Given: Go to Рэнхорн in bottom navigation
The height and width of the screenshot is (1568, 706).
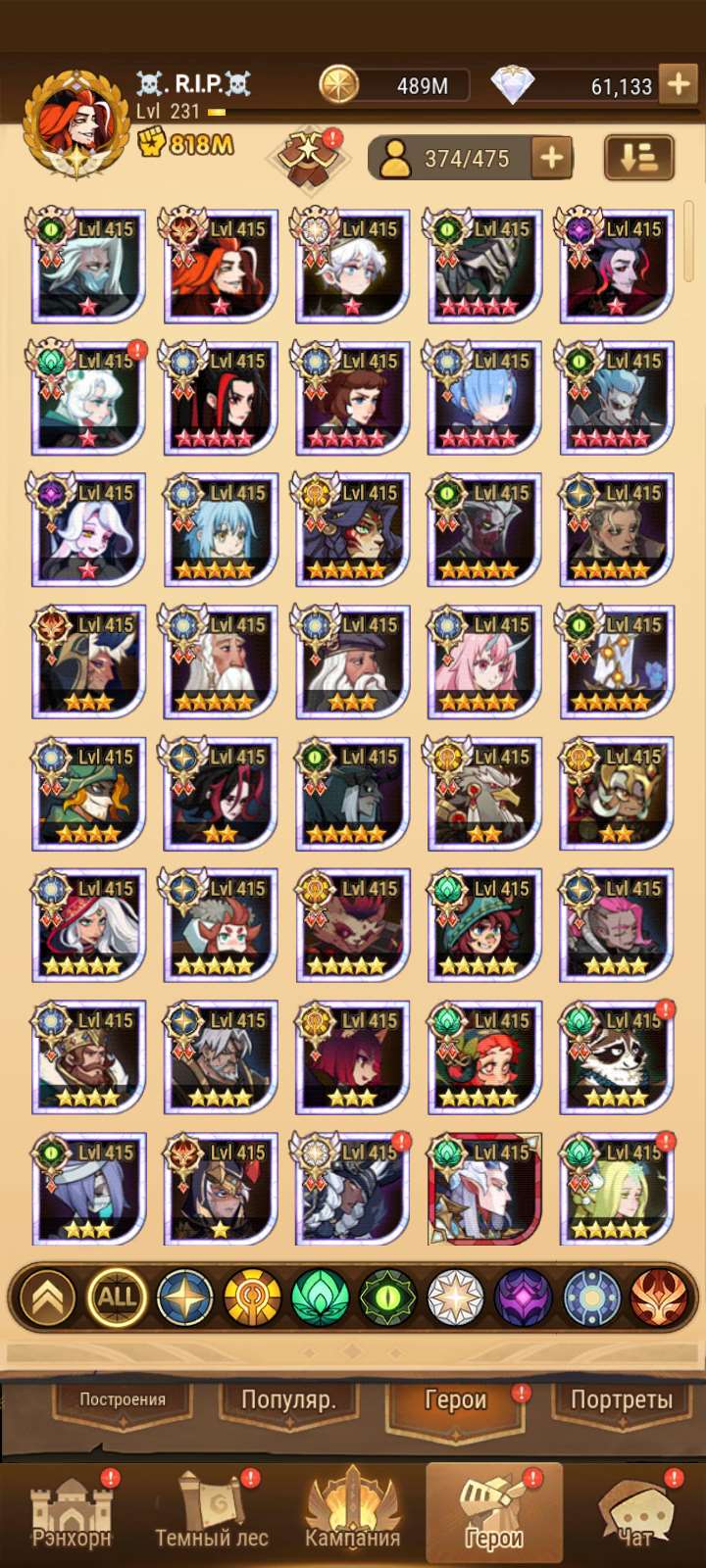Looking at the screenshot, I should pyautogui.click(x=72, y=1514).
